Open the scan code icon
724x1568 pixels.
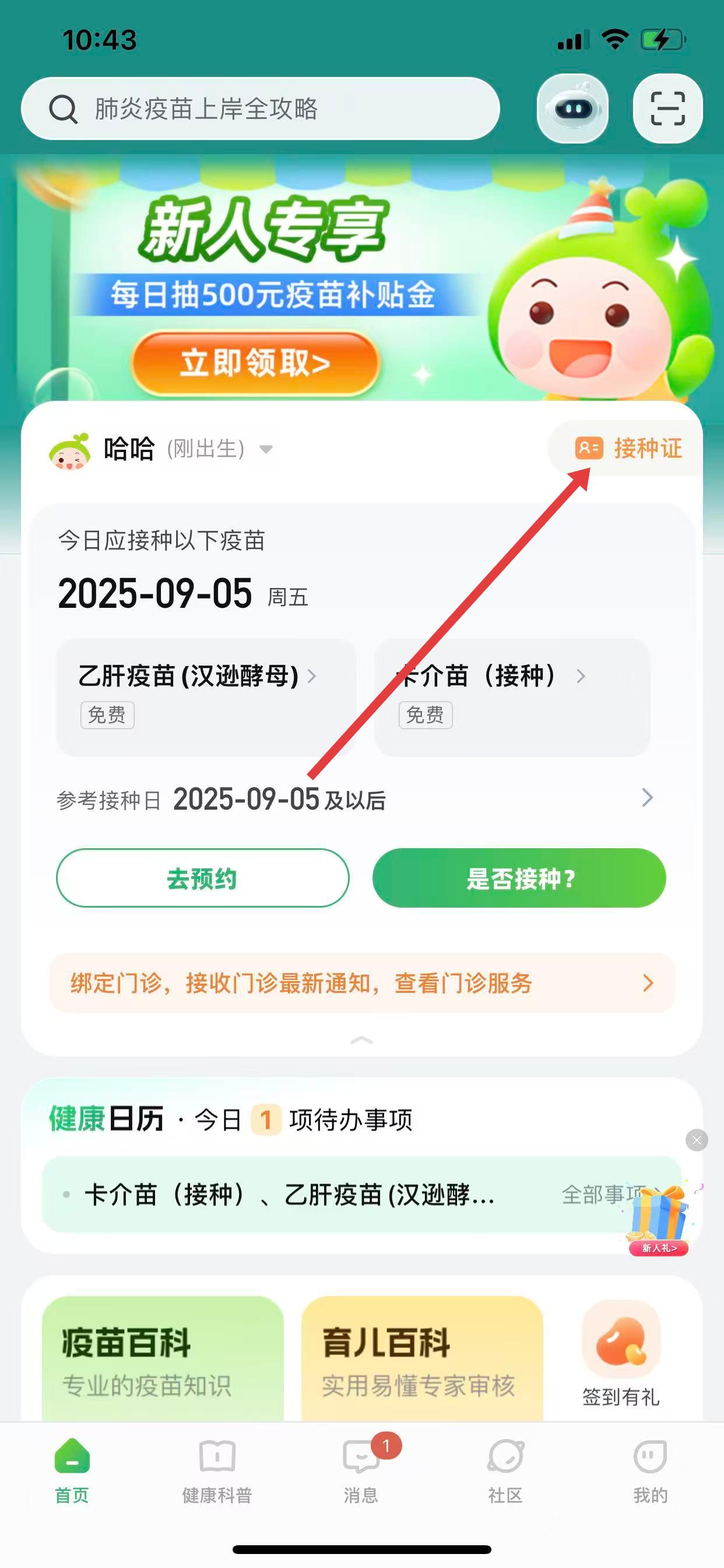tap(667, 109)
